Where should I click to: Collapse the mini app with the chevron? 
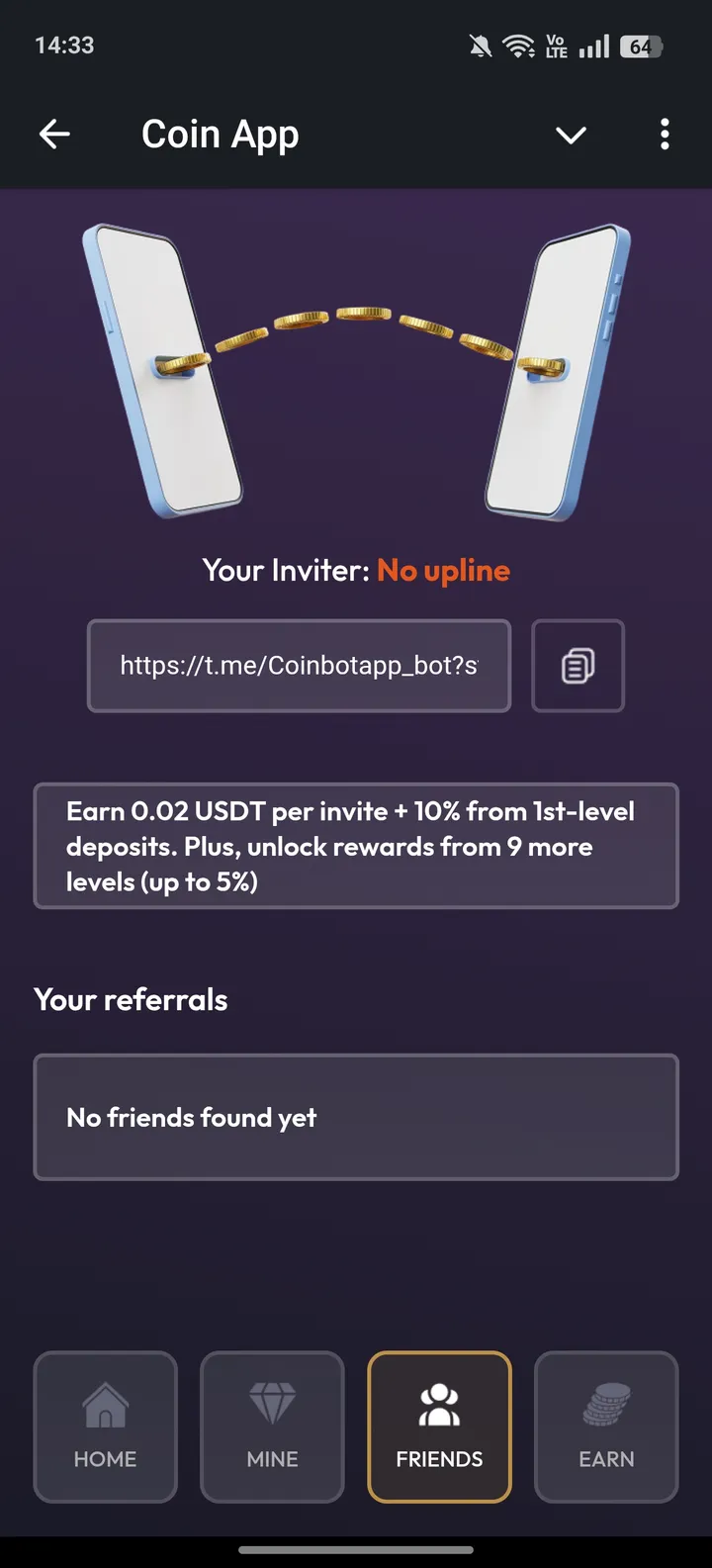coord(571,134)
